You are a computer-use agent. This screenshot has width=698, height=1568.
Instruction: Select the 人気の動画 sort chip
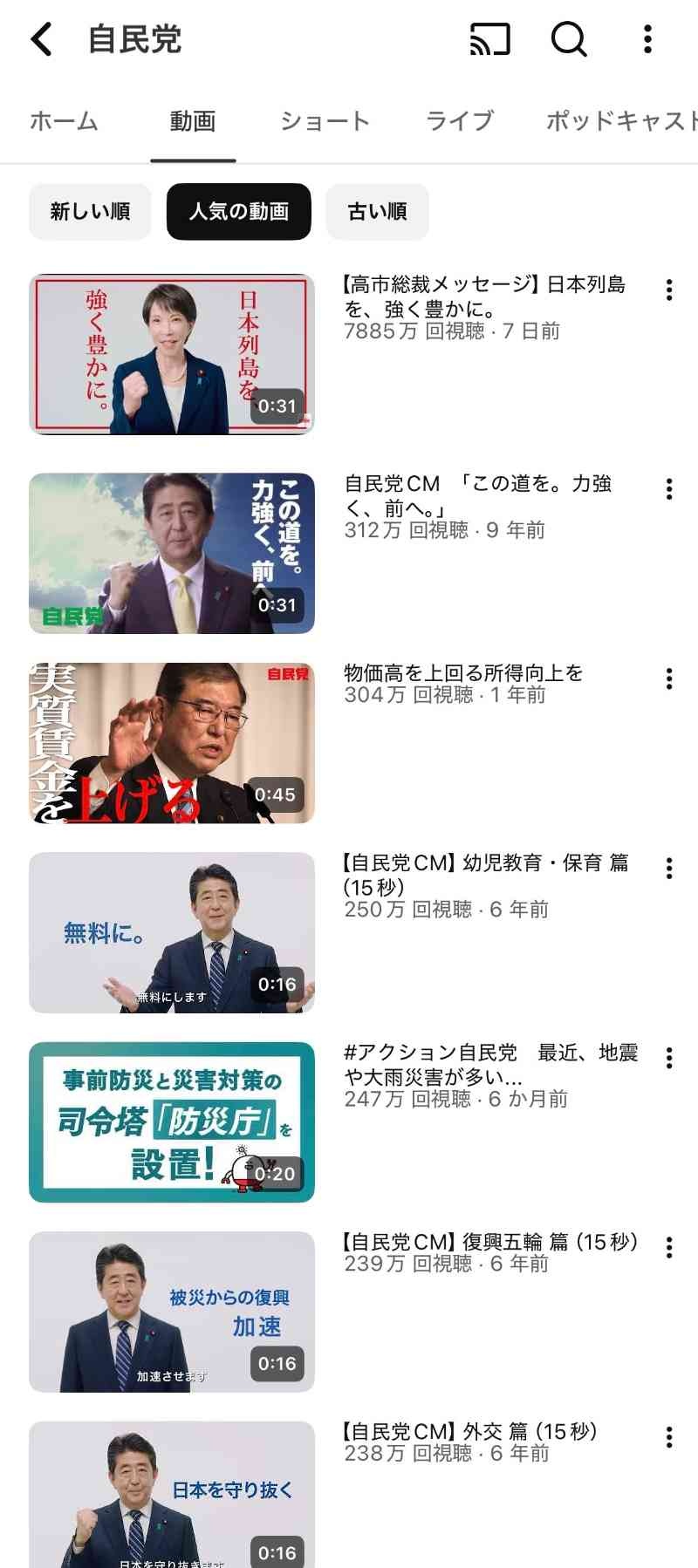239,211
